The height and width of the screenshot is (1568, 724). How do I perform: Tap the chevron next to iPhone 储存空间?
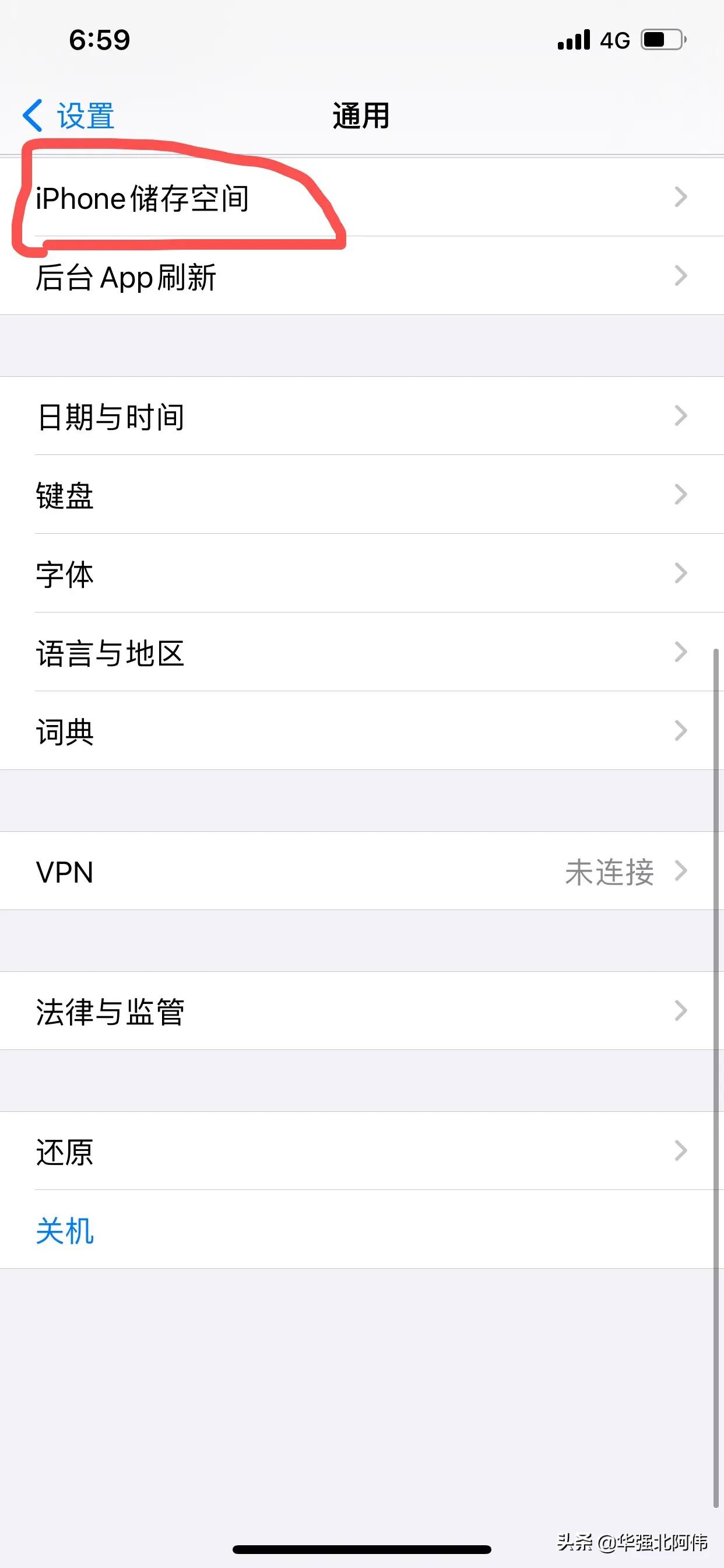coord(680,197)
